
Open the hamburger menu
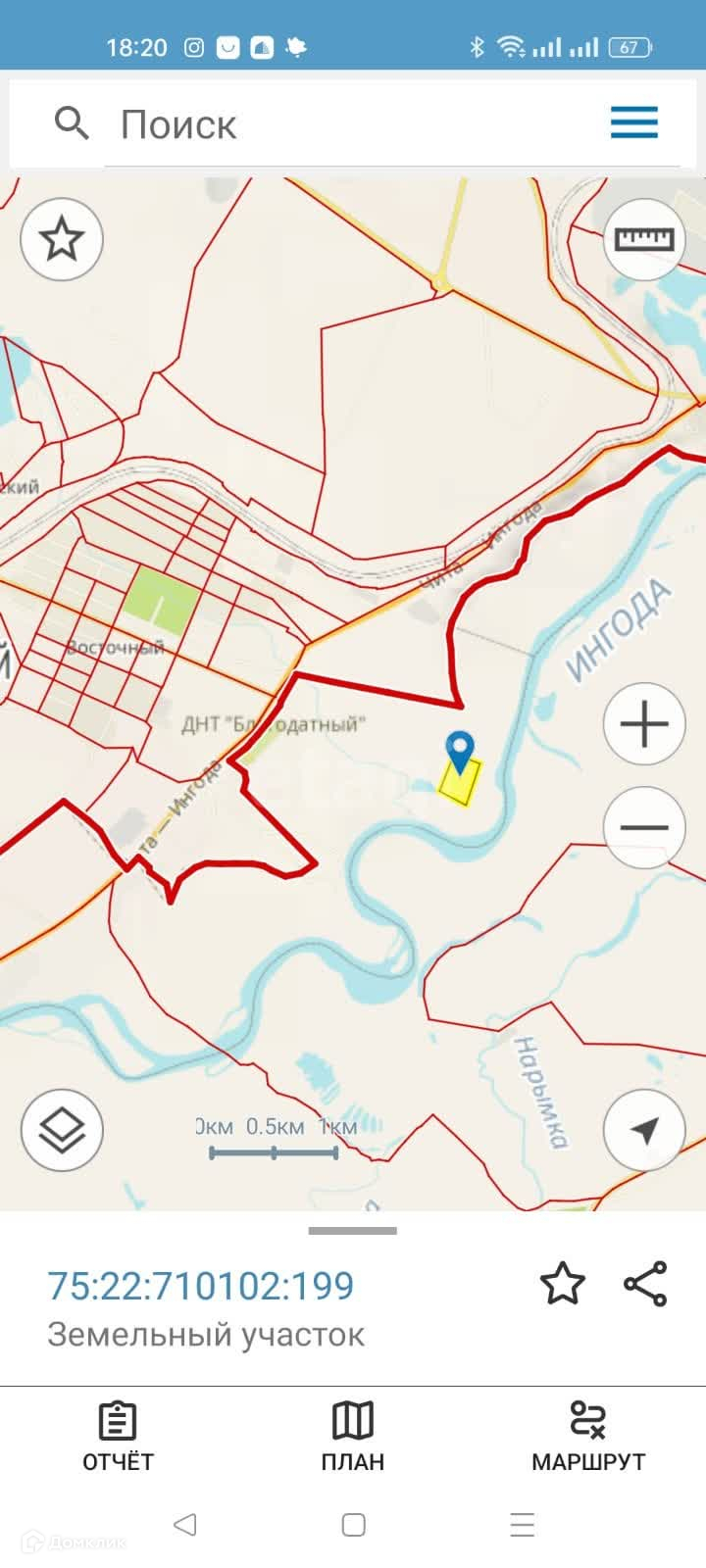coord(634,123)
